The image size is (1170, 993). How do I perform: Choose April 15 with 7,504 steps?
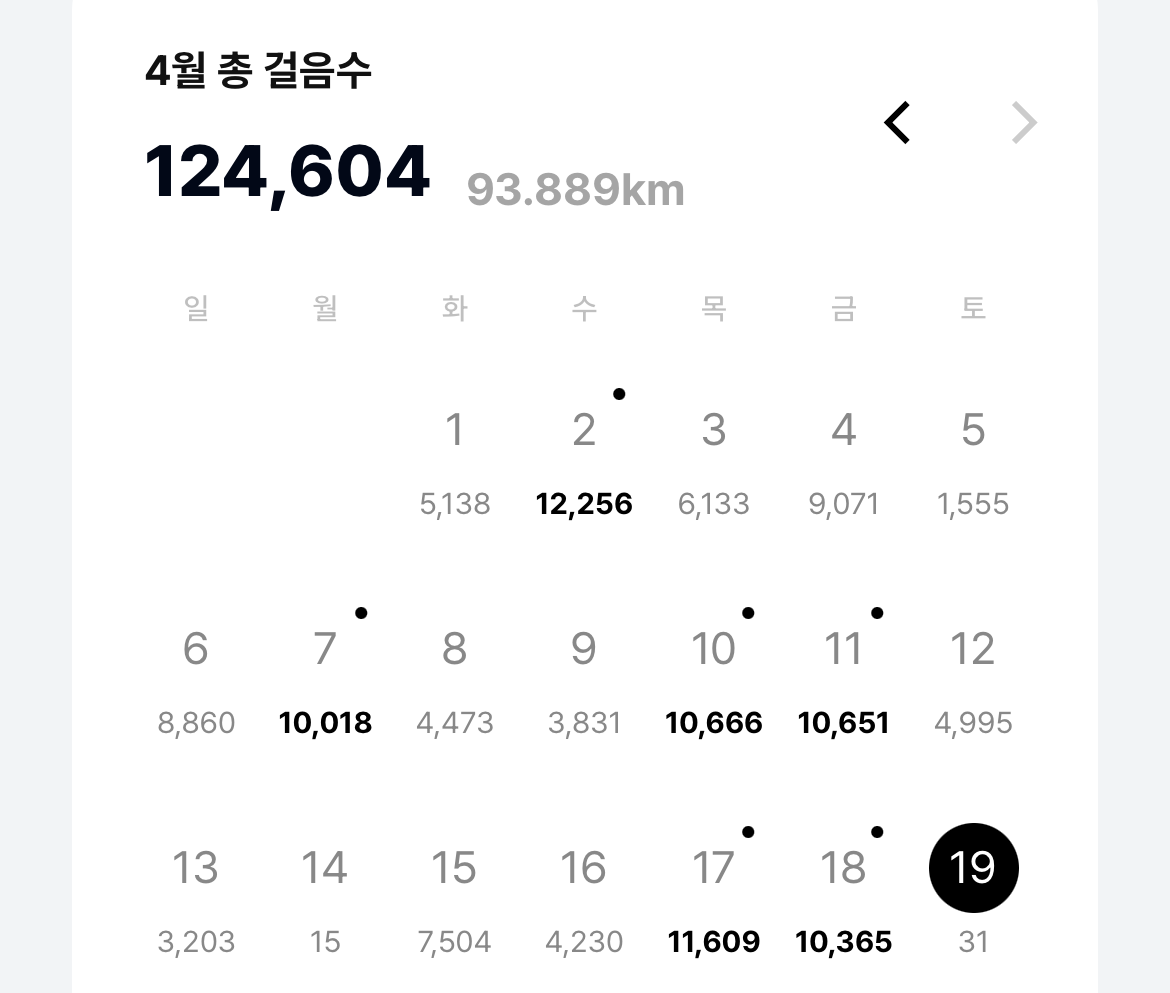coord(454,900)
